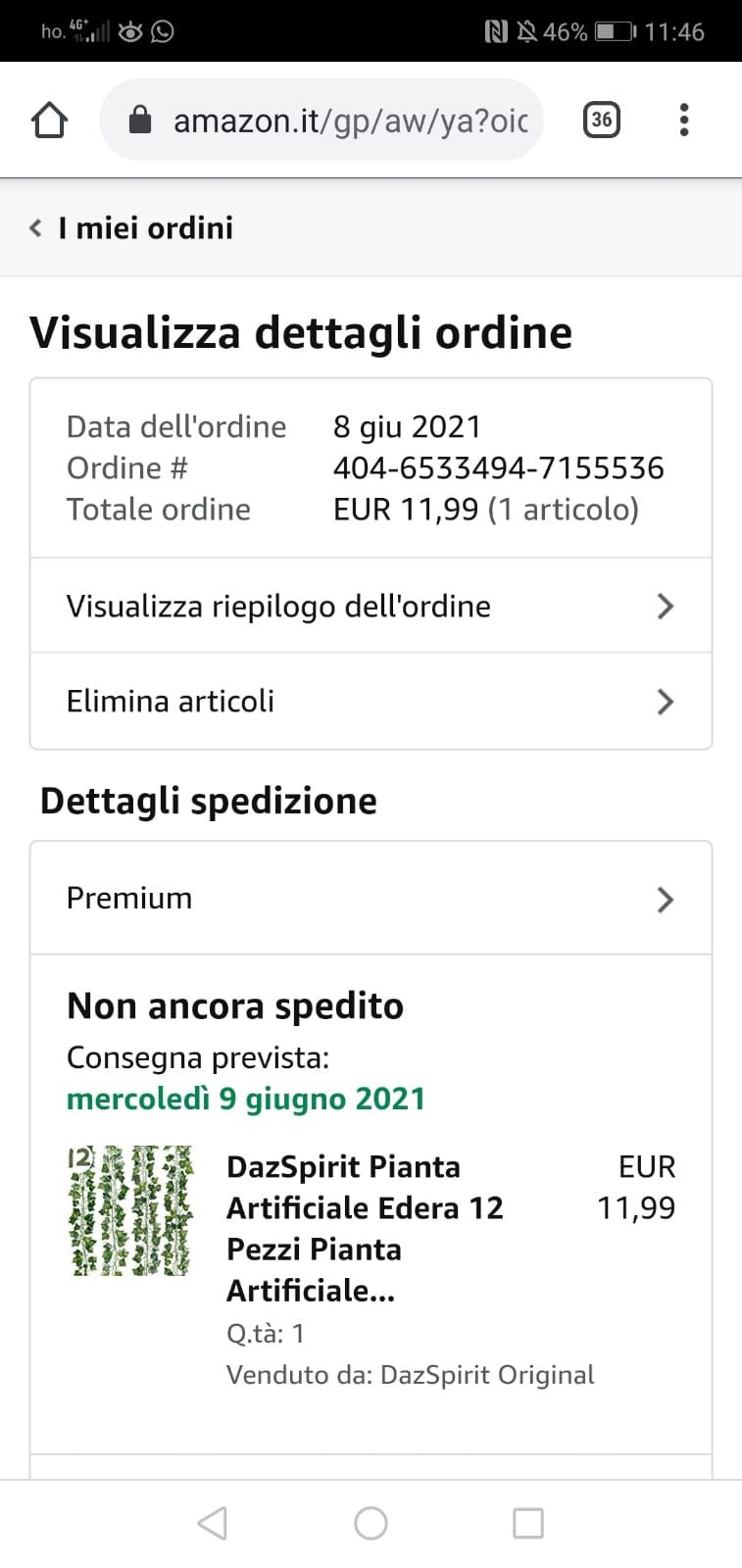This screenshot has width=742, height=1568.
Task: Go to the browser home page
Action: click(49, 121)
